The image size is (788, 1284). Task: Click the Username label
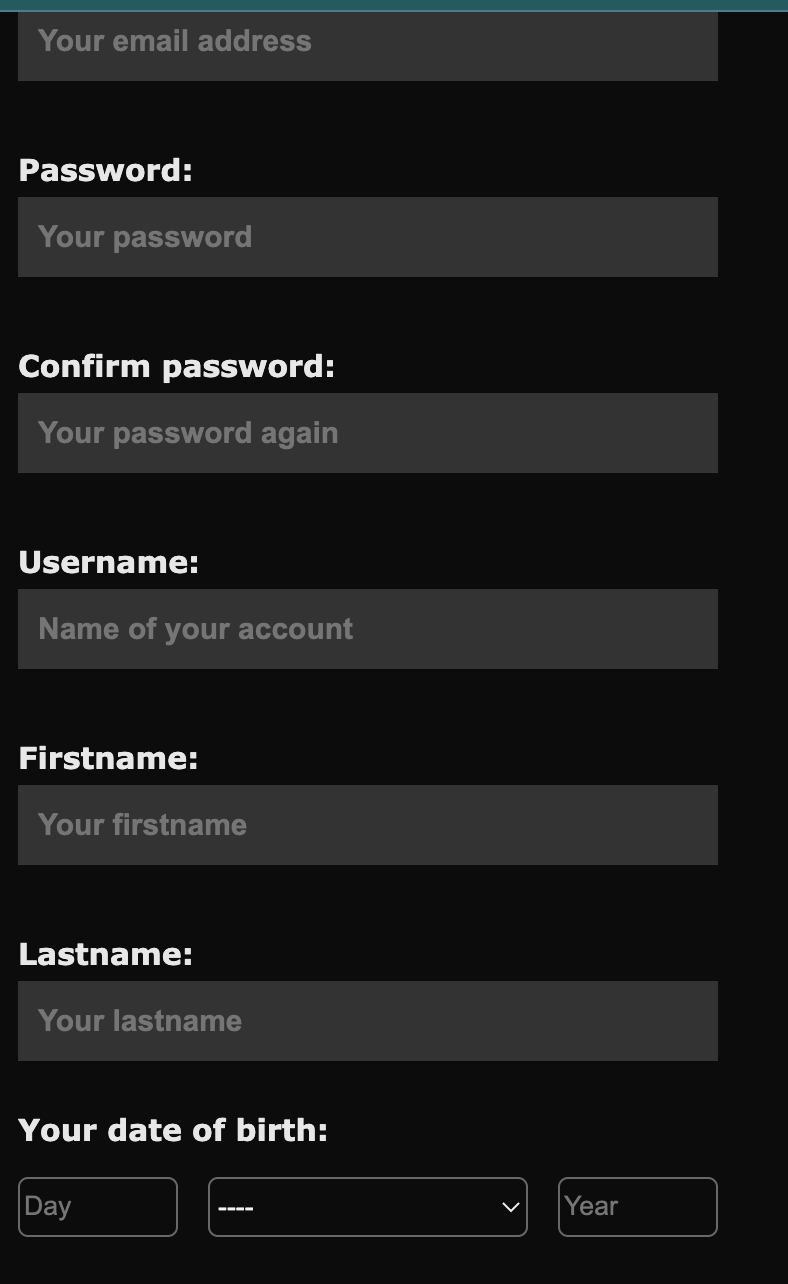click(x=108, y=562)
